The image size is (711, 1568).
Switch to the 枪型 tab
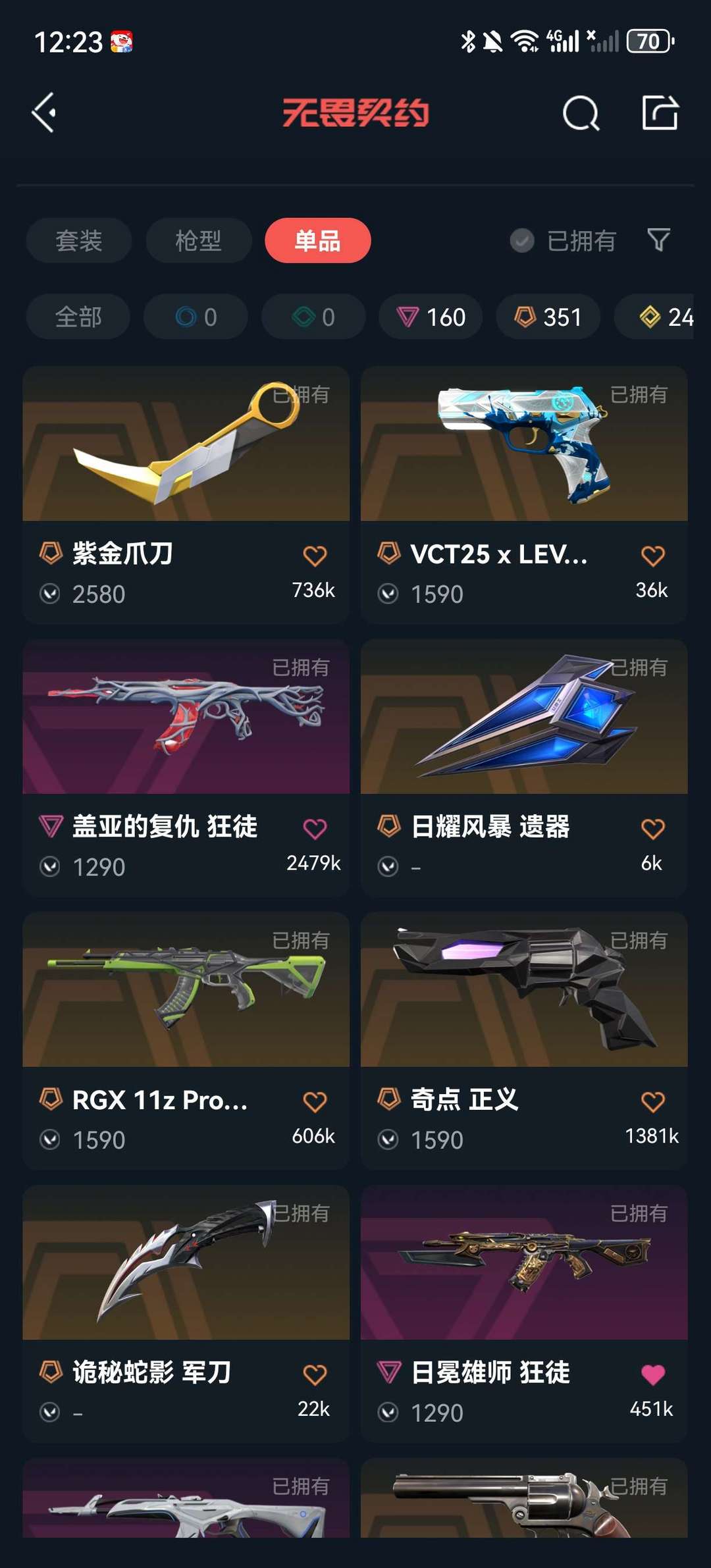pos(198,241)
